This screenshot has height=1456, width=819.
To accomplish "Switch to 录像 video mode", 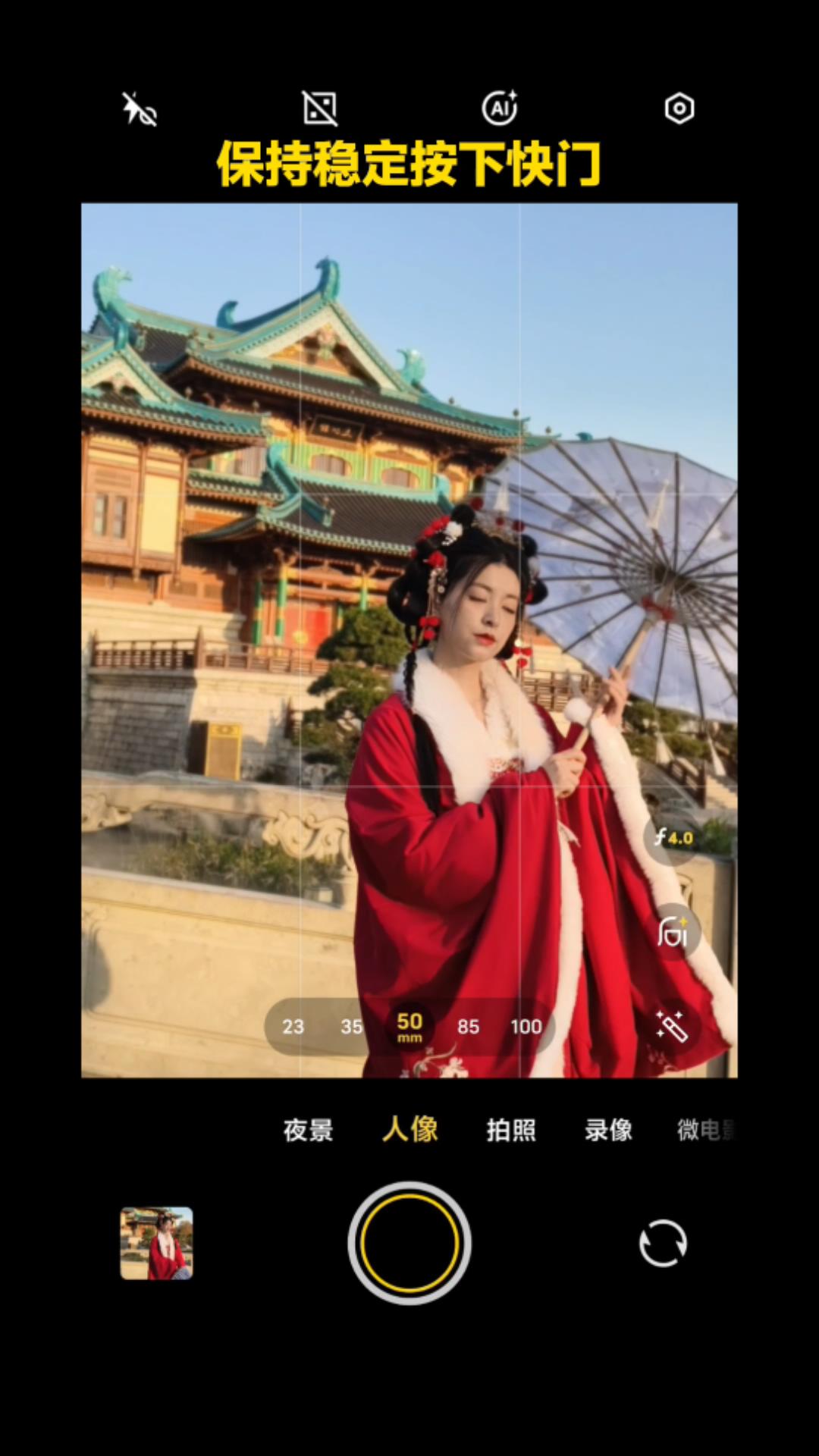I will (608, 1130).
